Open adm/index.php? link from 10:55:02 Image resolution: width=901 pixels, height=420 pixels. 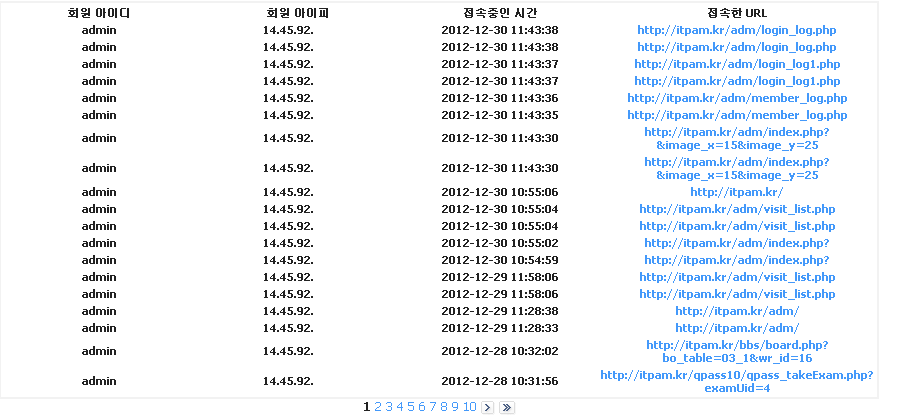coord(736,243)
